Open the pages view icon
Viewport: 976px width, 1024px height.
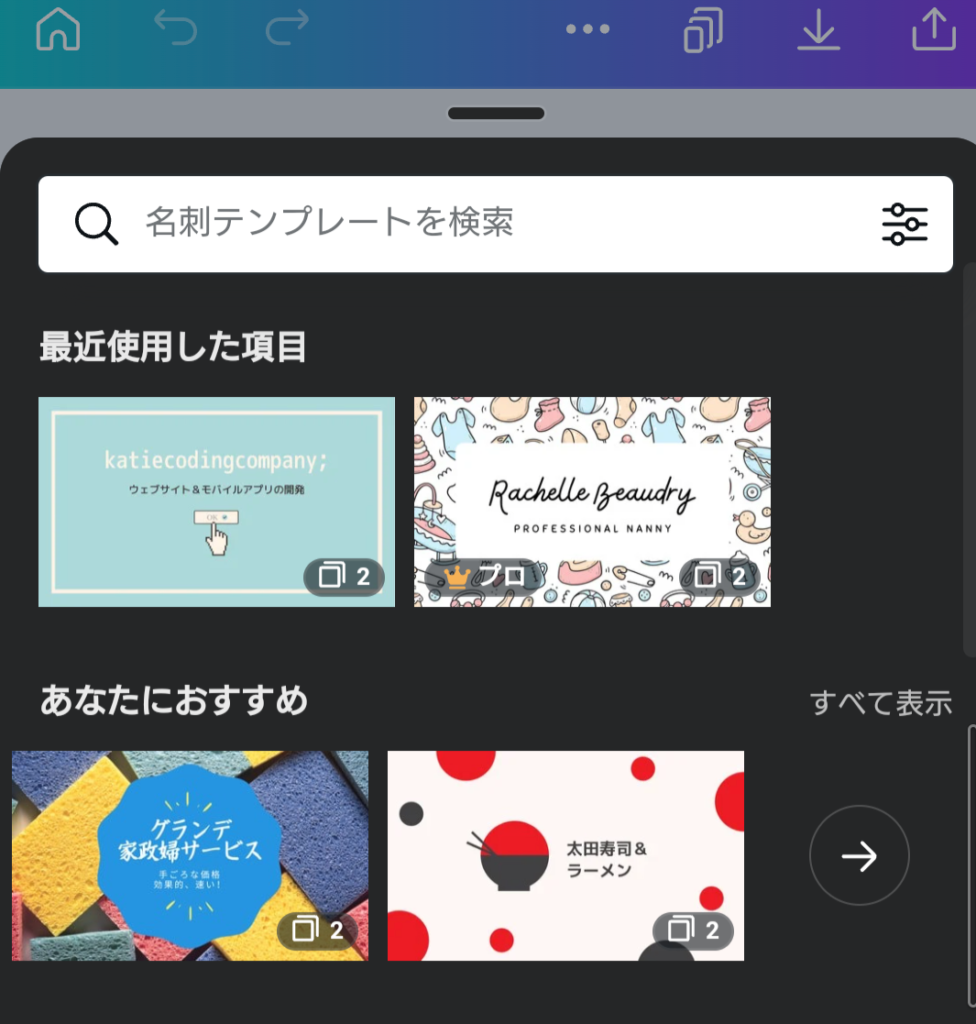[703, 30]
